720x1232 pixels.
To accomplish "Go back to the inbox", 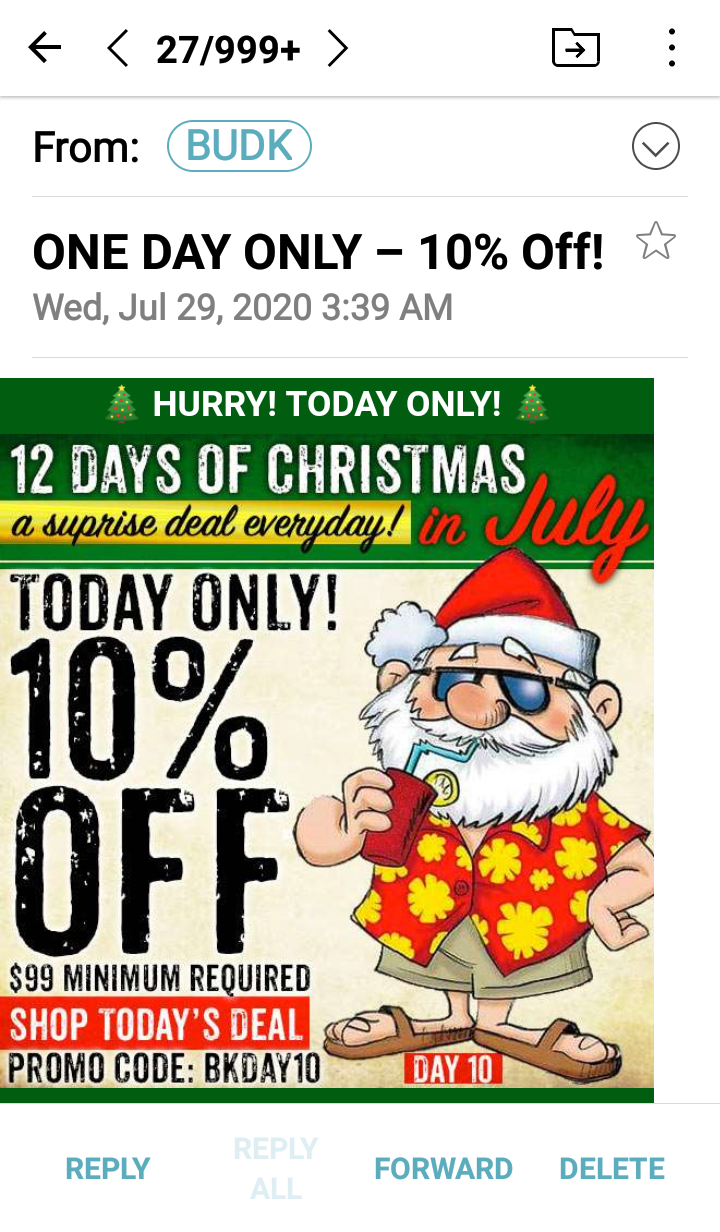I will [x=45, y=47].
